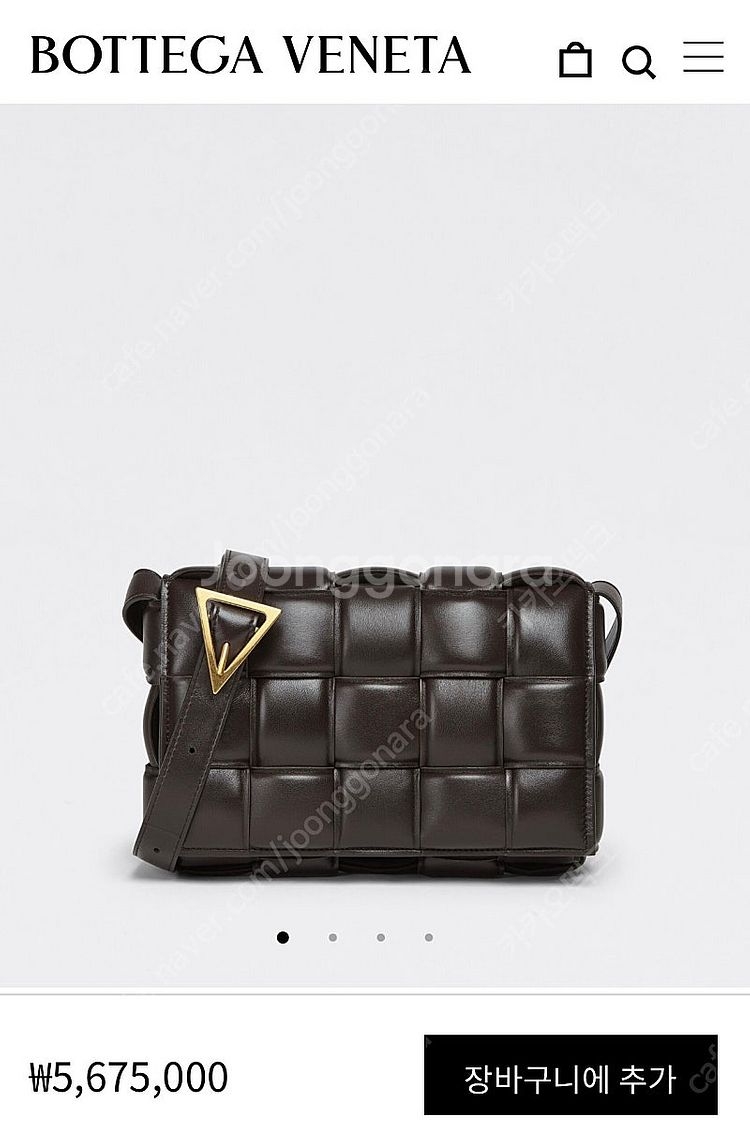Viewport: 750px width, 1140px height.
Task: Open the search magnifier
Action: pos(638,62)
